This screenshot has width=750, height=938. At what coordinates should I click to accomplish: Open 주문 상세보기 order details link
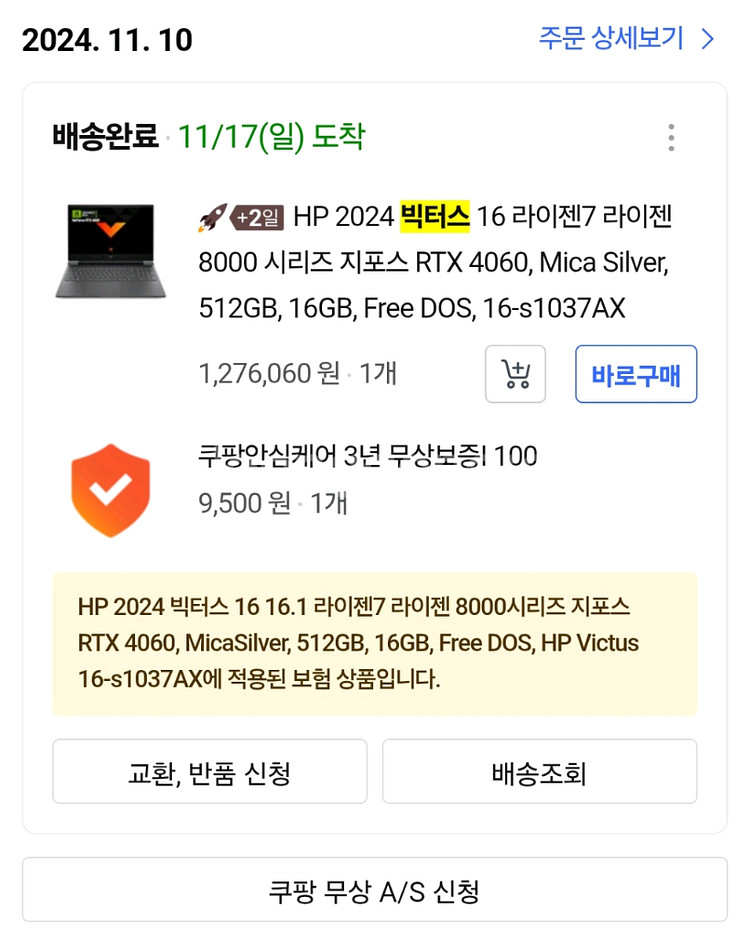click(626, 39)
